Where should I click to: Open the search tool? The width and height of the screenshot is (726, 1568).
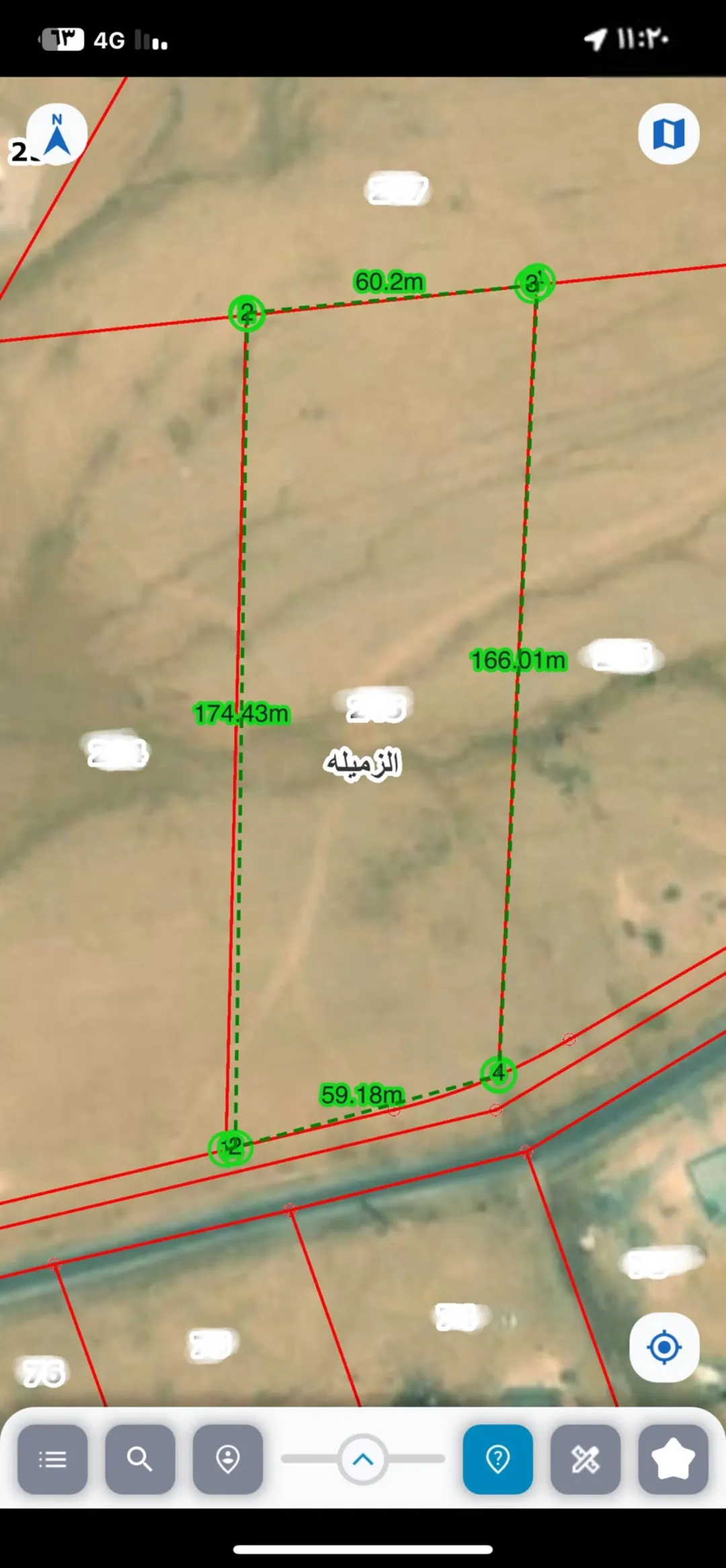[x=140, y=1459]
